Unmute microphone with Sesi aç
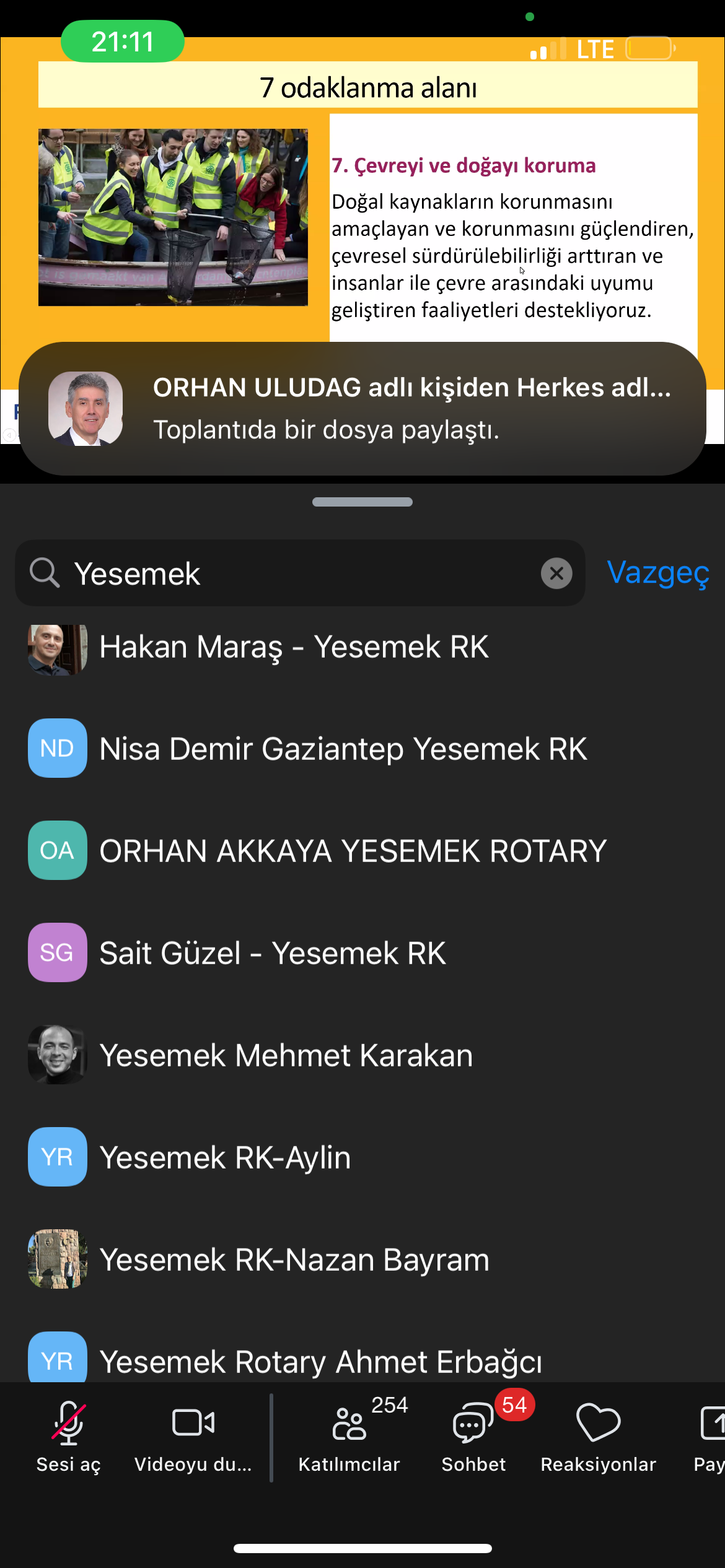The width and height of the screenshot is (725, 1568). click(x=68, y=1437)
